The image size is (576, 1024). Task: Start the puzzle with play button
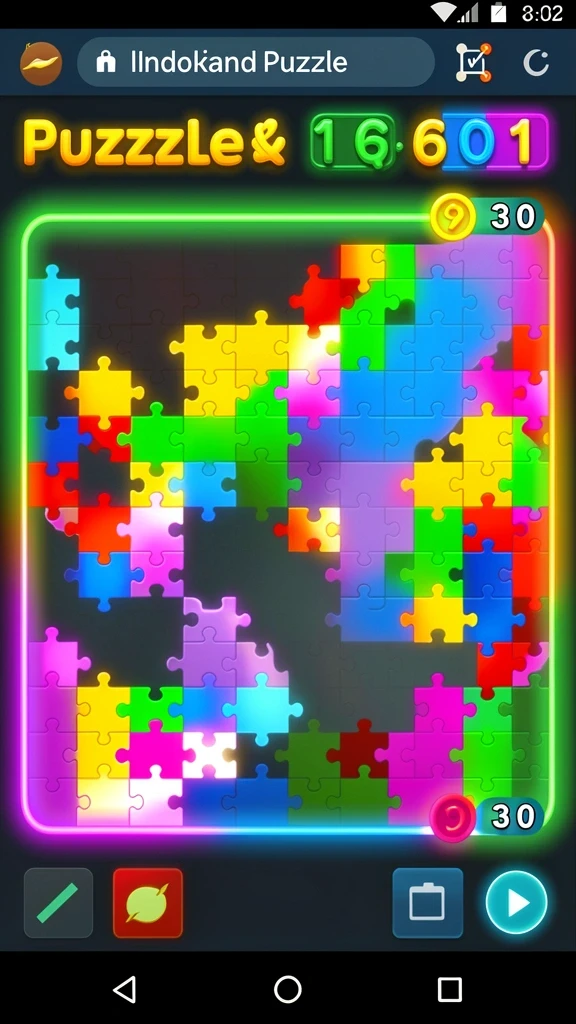[517, 903]
